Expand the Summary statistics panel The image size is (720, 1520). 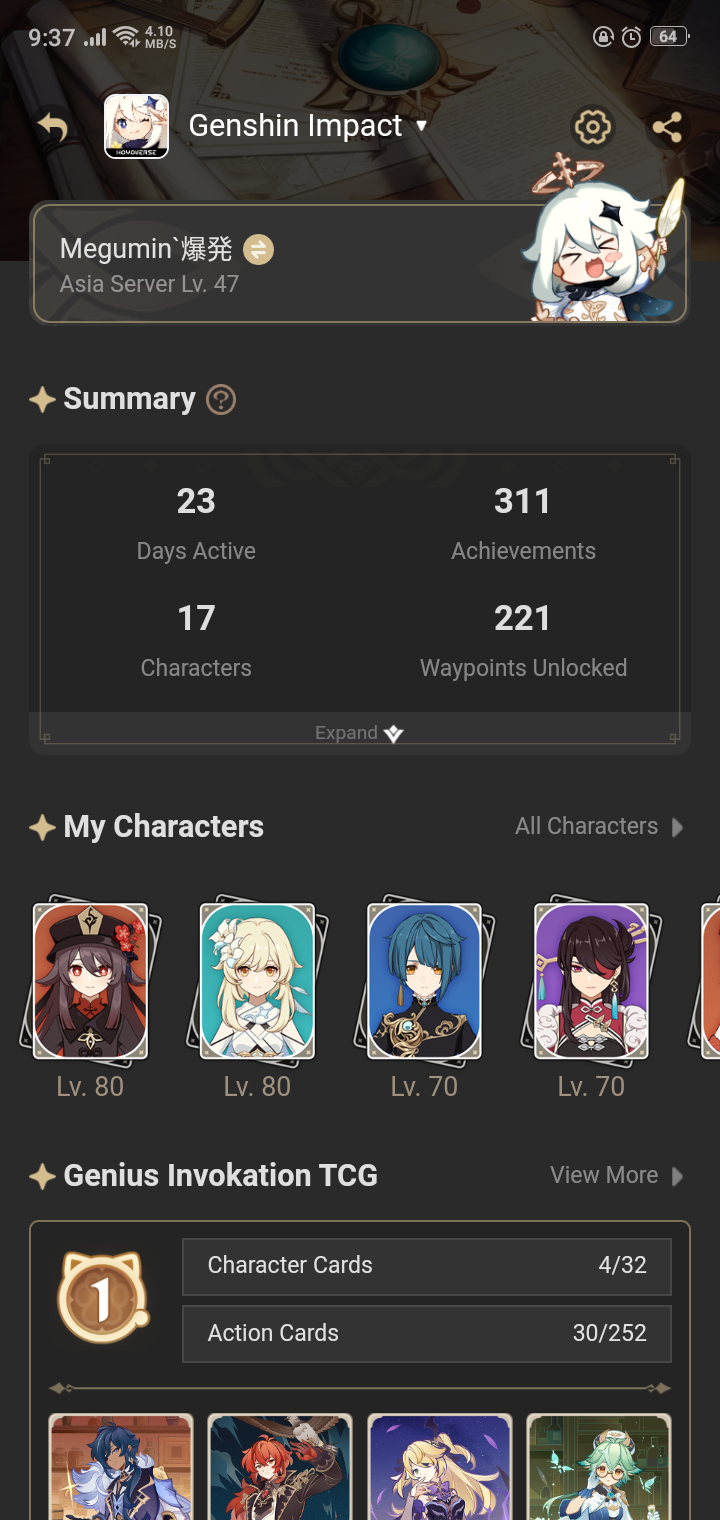tap(359, 733)
